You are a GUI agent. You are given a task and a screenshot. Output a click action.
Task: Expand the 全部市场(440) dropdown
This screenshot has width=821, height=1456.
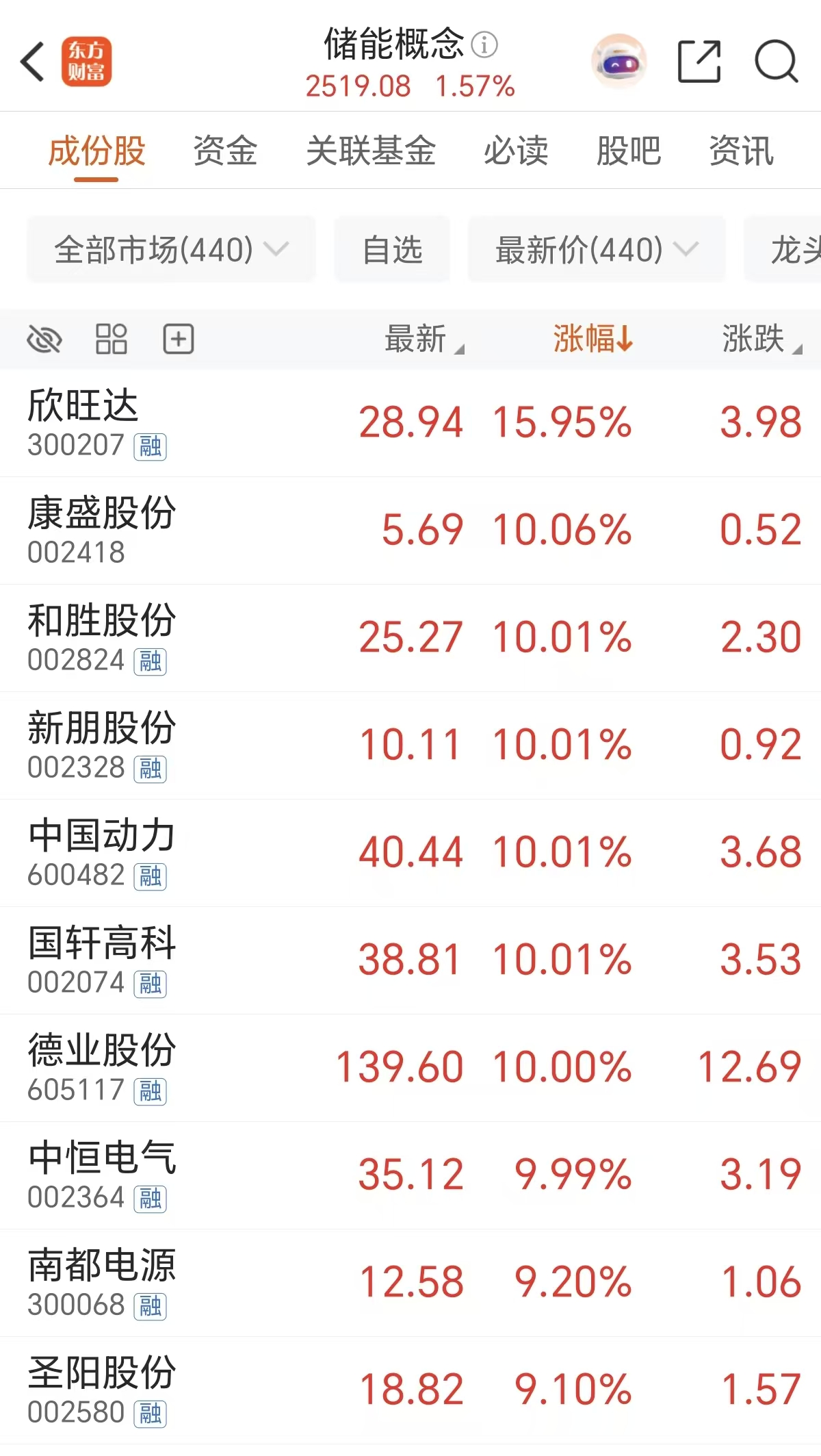(x=170, y=249)
